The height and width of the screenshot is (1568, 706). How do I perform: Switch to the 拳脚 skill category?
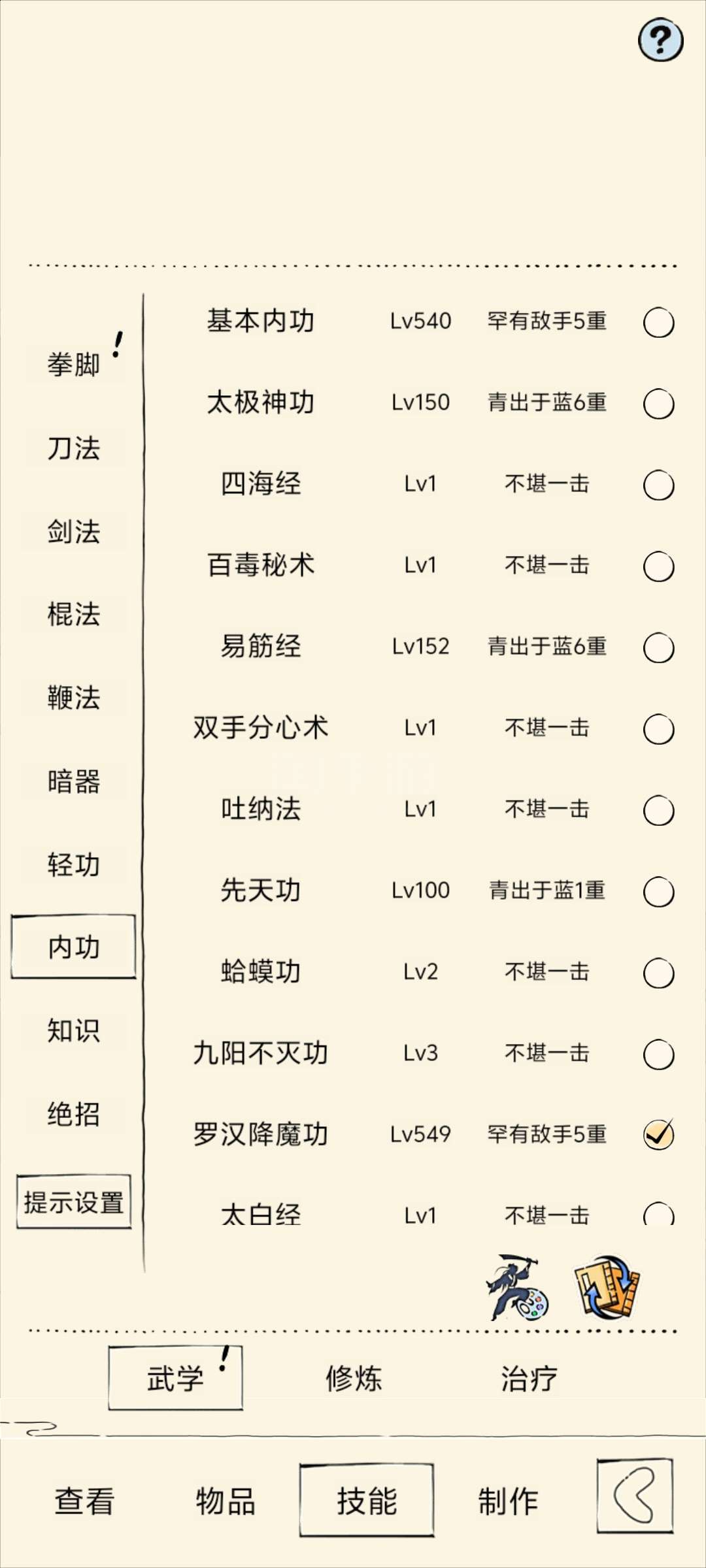click(73, 364)
